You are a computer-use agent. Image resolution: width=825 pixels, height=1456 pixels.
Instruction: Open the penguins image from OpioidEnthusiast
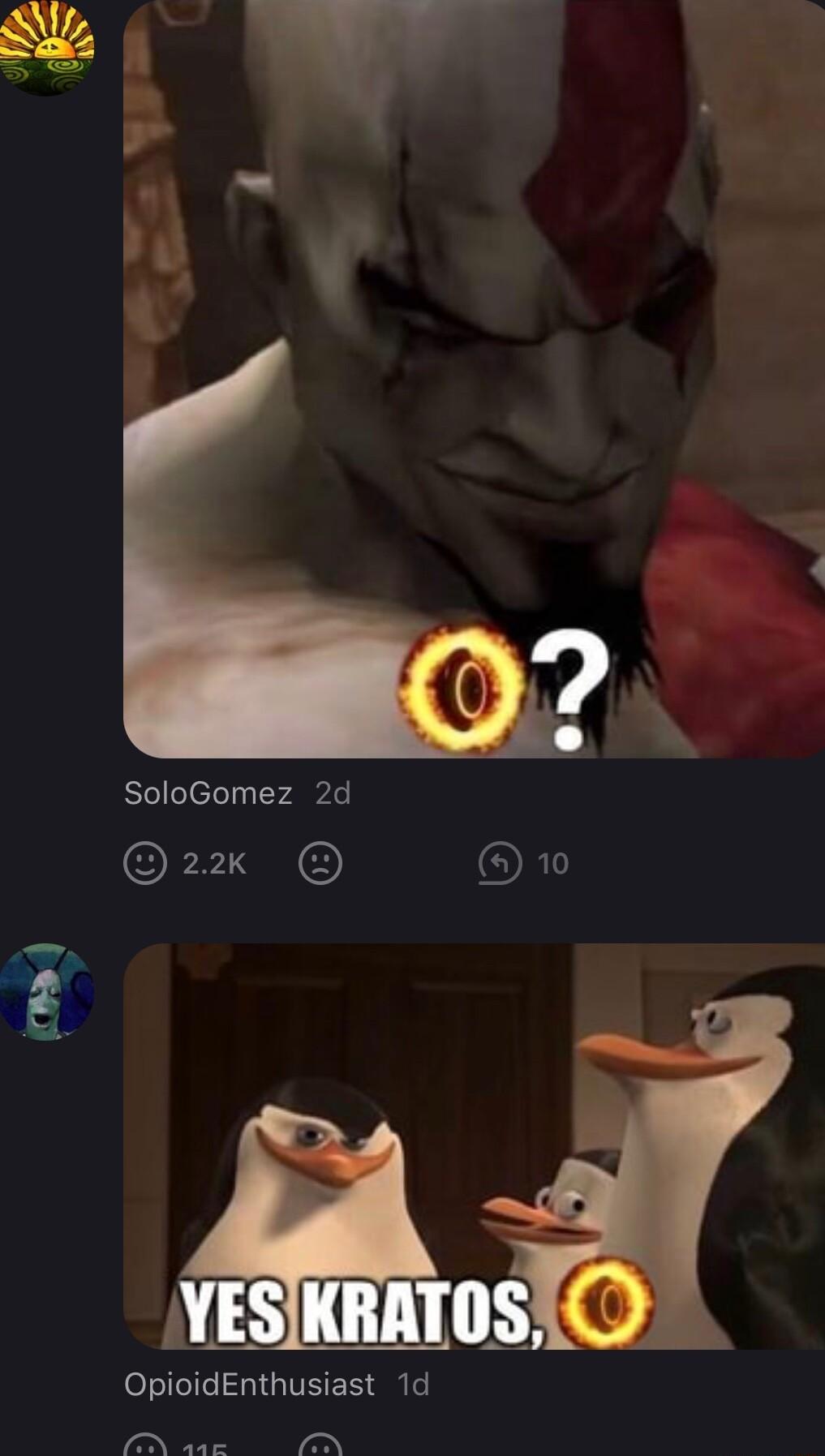[x=474, y=1145]
